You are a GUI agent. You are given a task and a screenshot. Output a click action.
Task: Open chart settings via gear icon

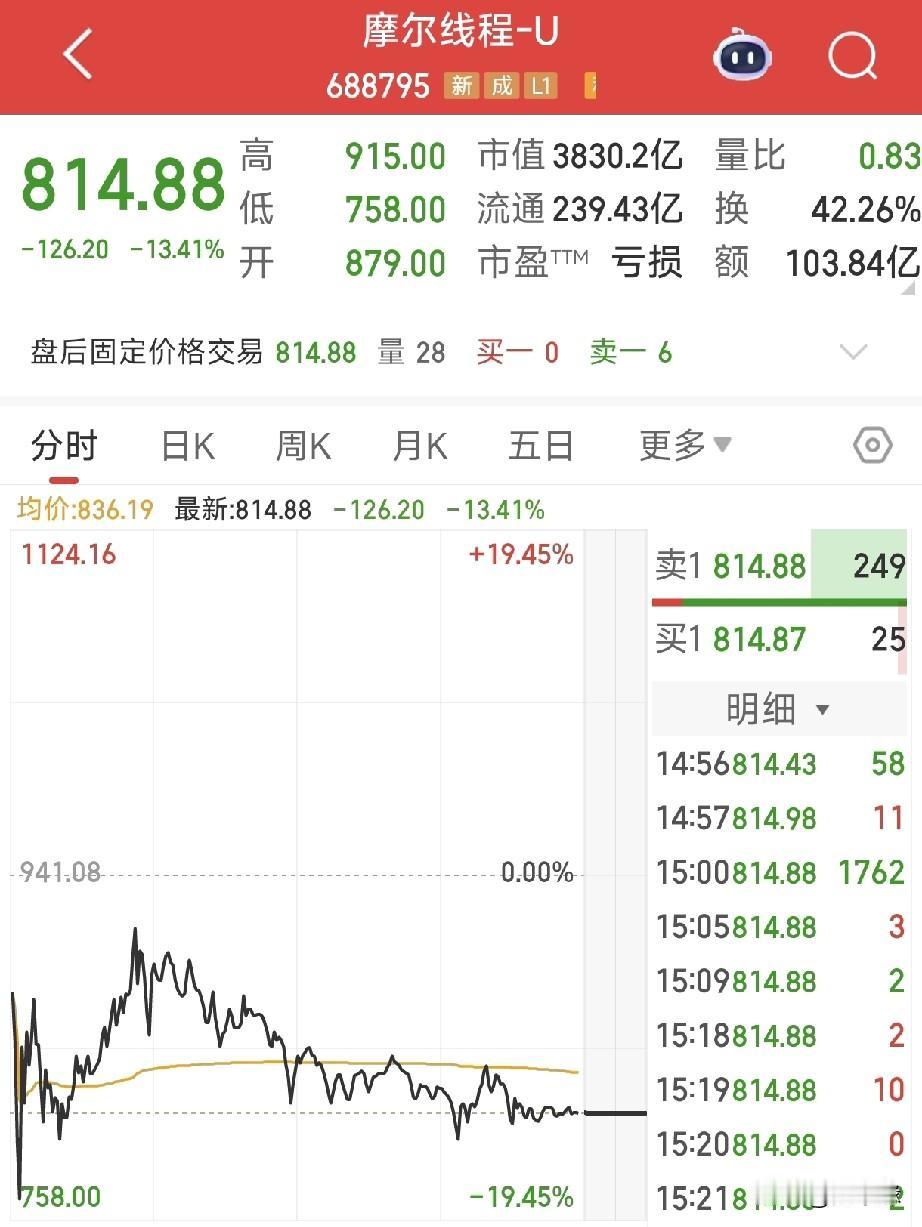pyautogui.click(x=871, y=445)
